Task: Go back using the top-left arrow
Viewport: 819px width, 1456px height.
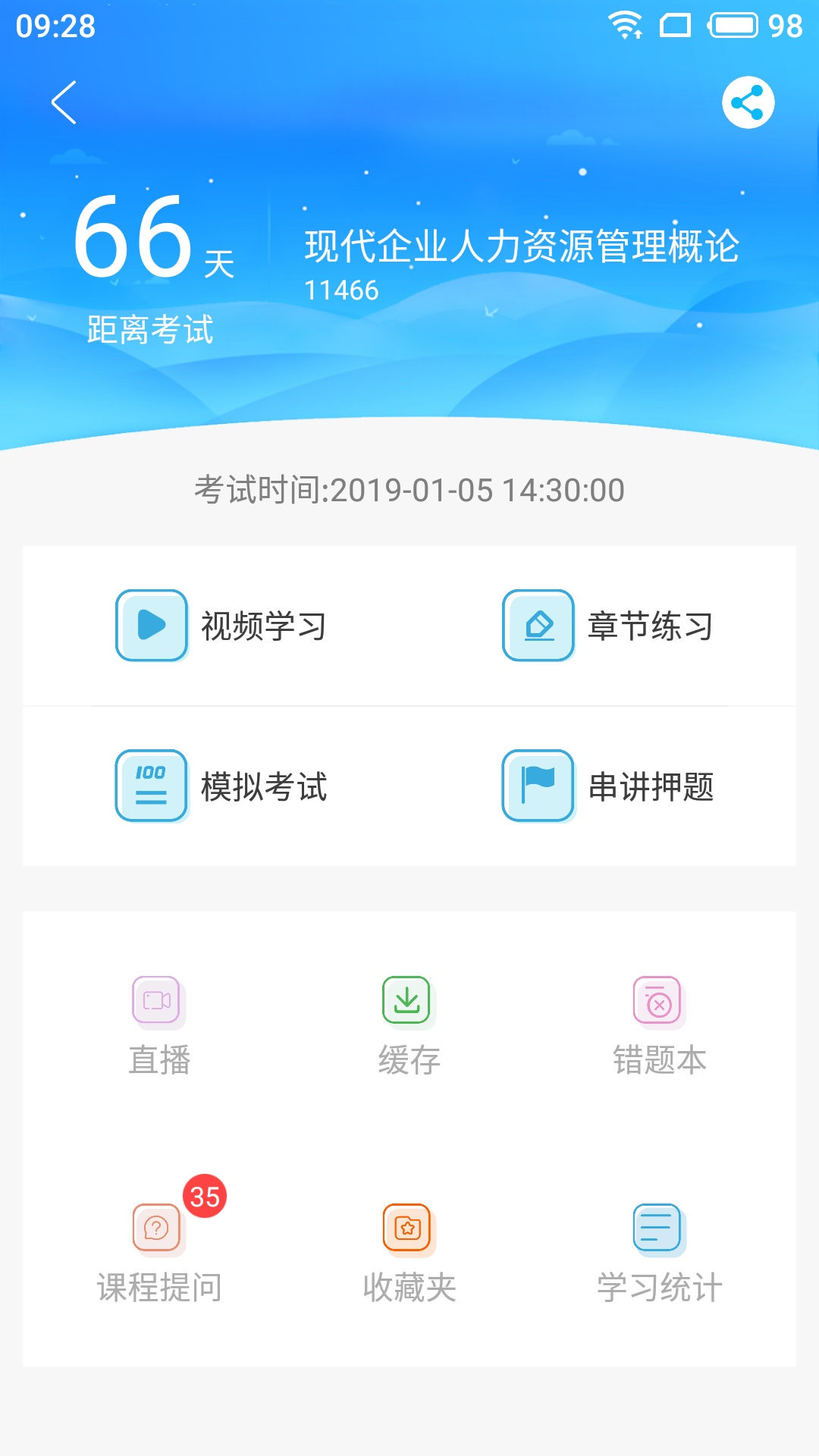Action: coord(64,102)
